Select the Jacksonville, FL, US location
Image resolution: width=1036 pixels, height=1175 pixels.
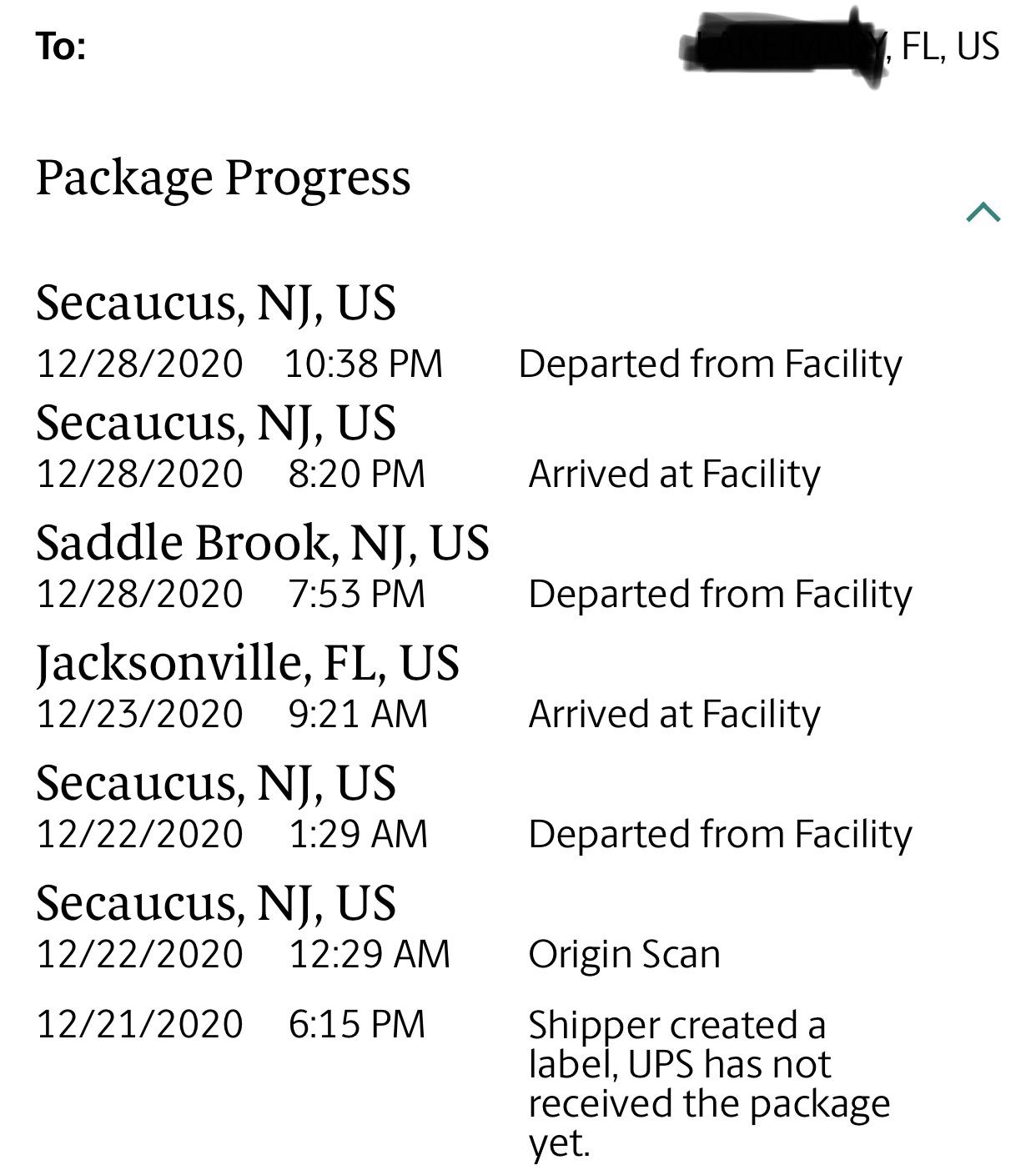pos(248,663)
